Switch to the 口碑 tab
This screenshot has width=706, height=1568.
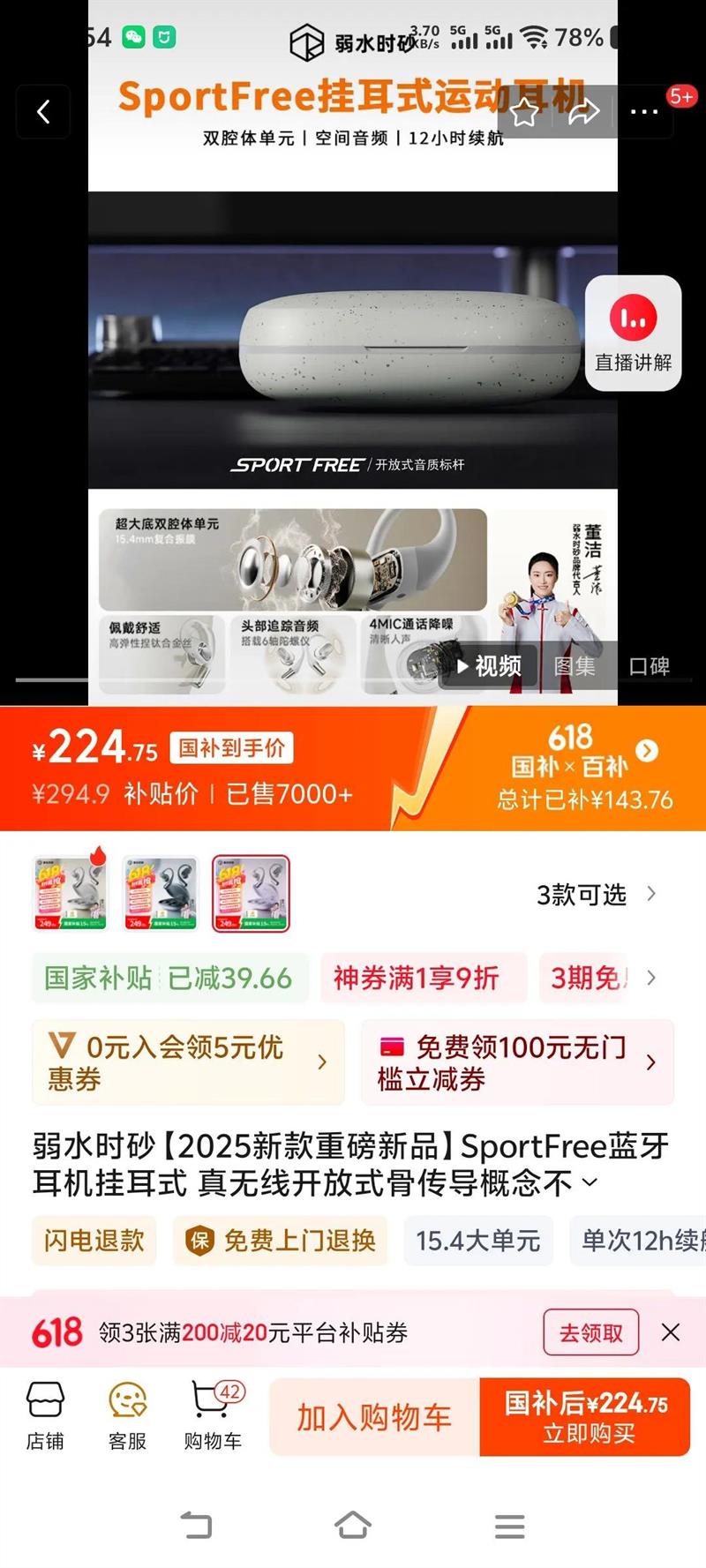(x=649, y=666)
